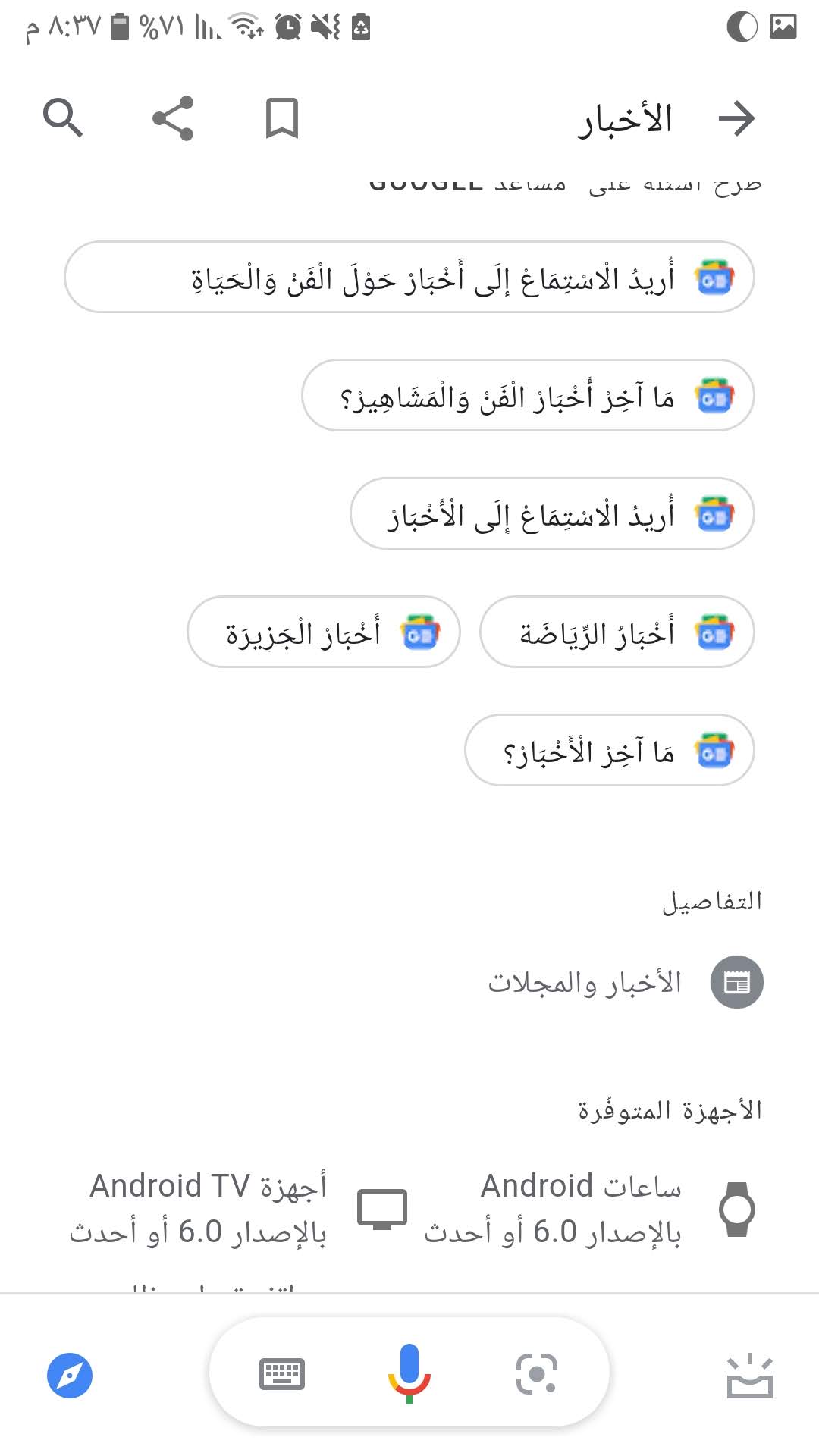Go back using the top arrow
Viewport: 819px width, 1456px height.
point(736,118)
